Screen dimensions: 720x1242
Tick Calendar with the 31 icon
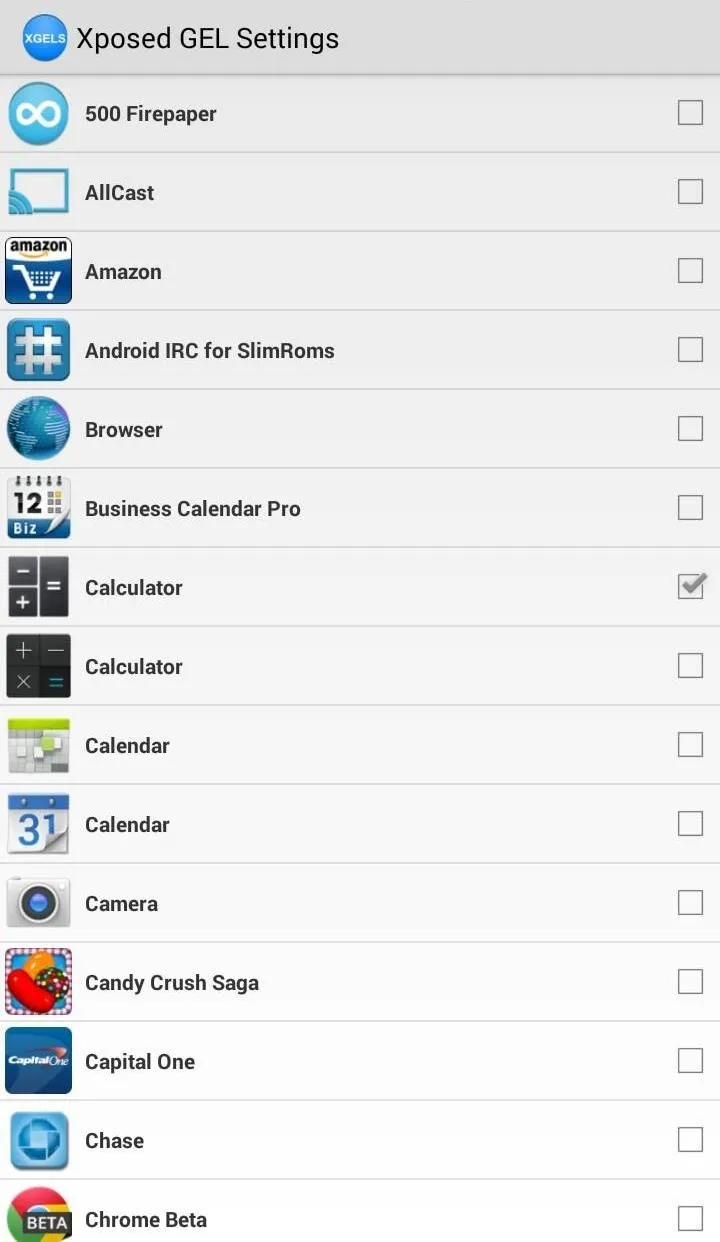690,823
